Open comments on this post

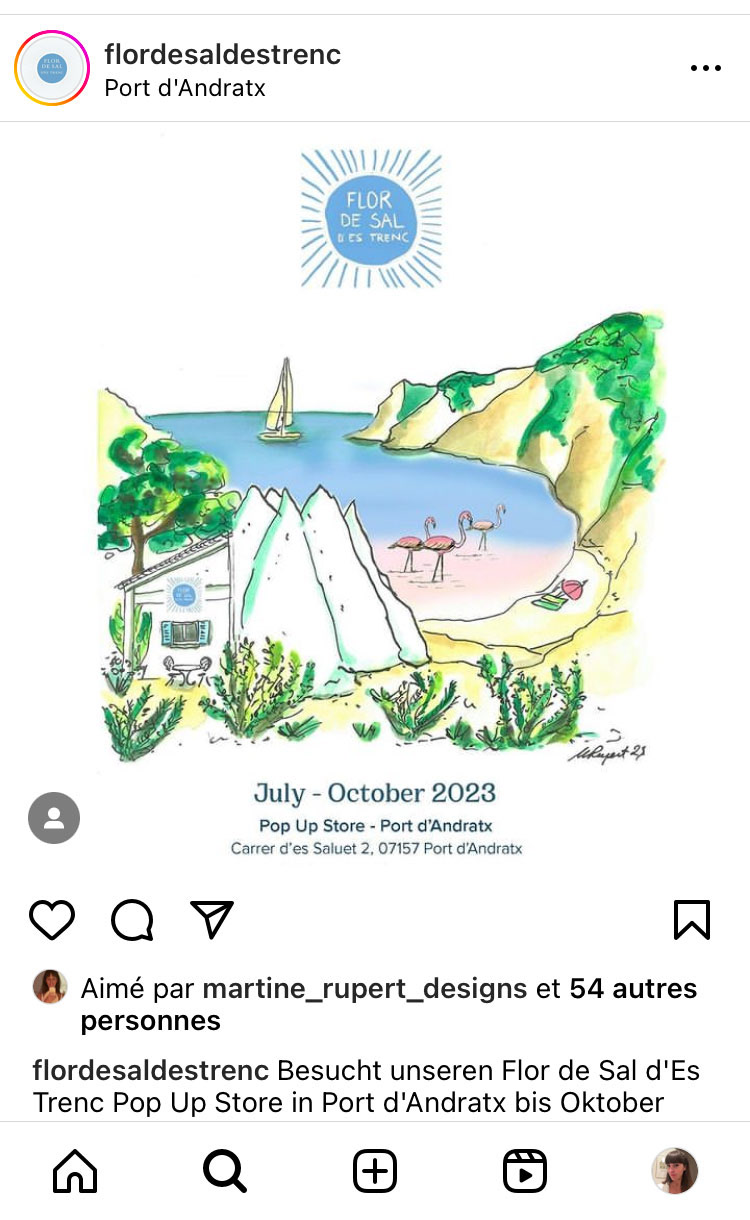point(132,919)
